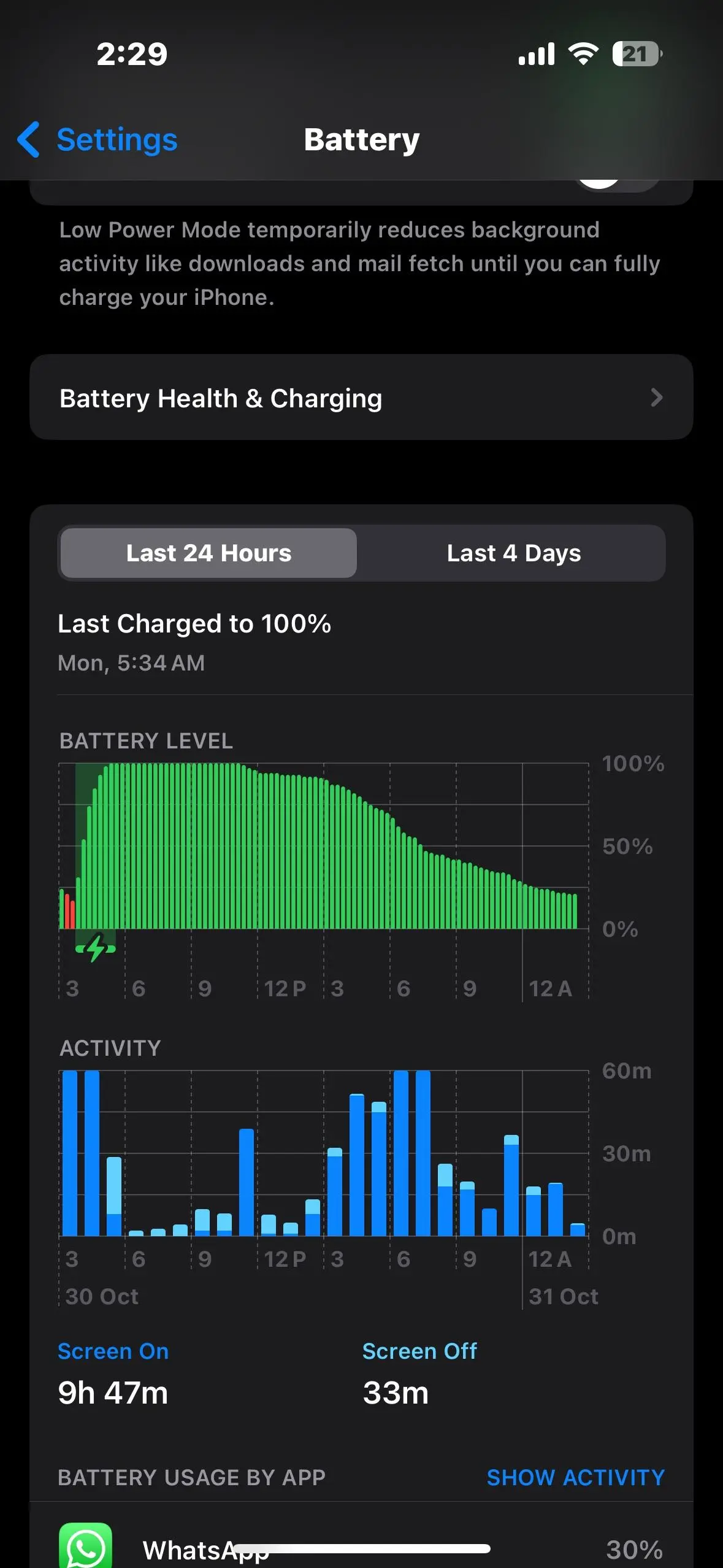Image resolution: width=723 pixels, height=1568 pixels.
Task: Go back to Settings
Action: click(97, 140)
